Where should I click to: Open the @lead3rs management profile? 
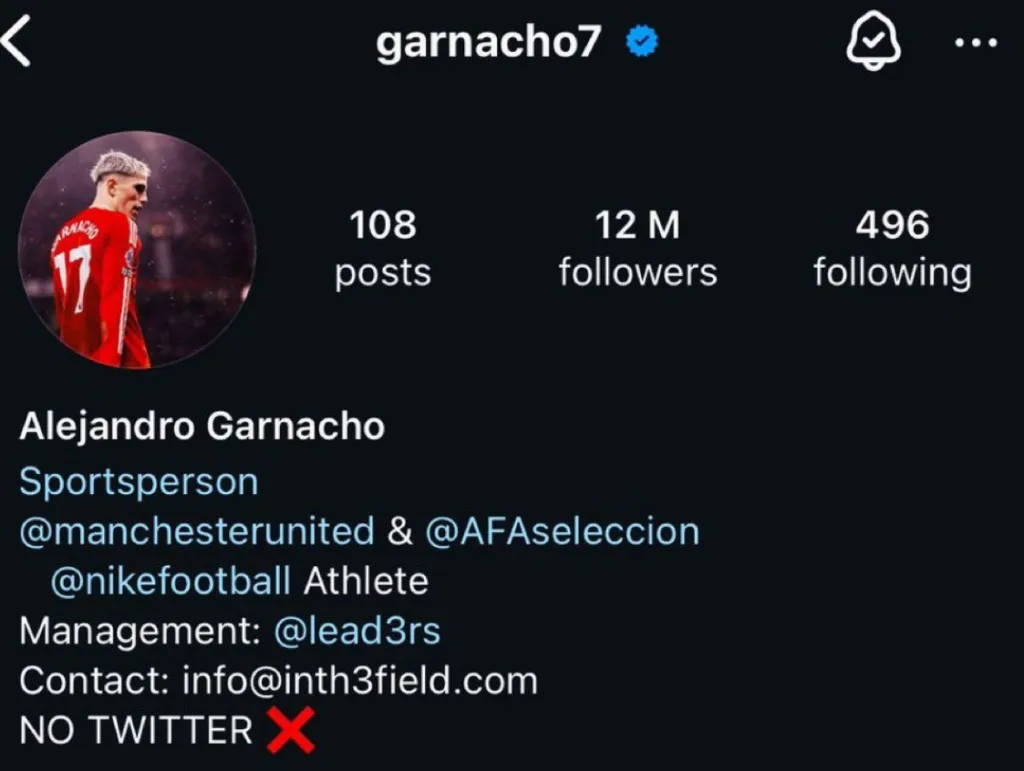click(356, 632)
